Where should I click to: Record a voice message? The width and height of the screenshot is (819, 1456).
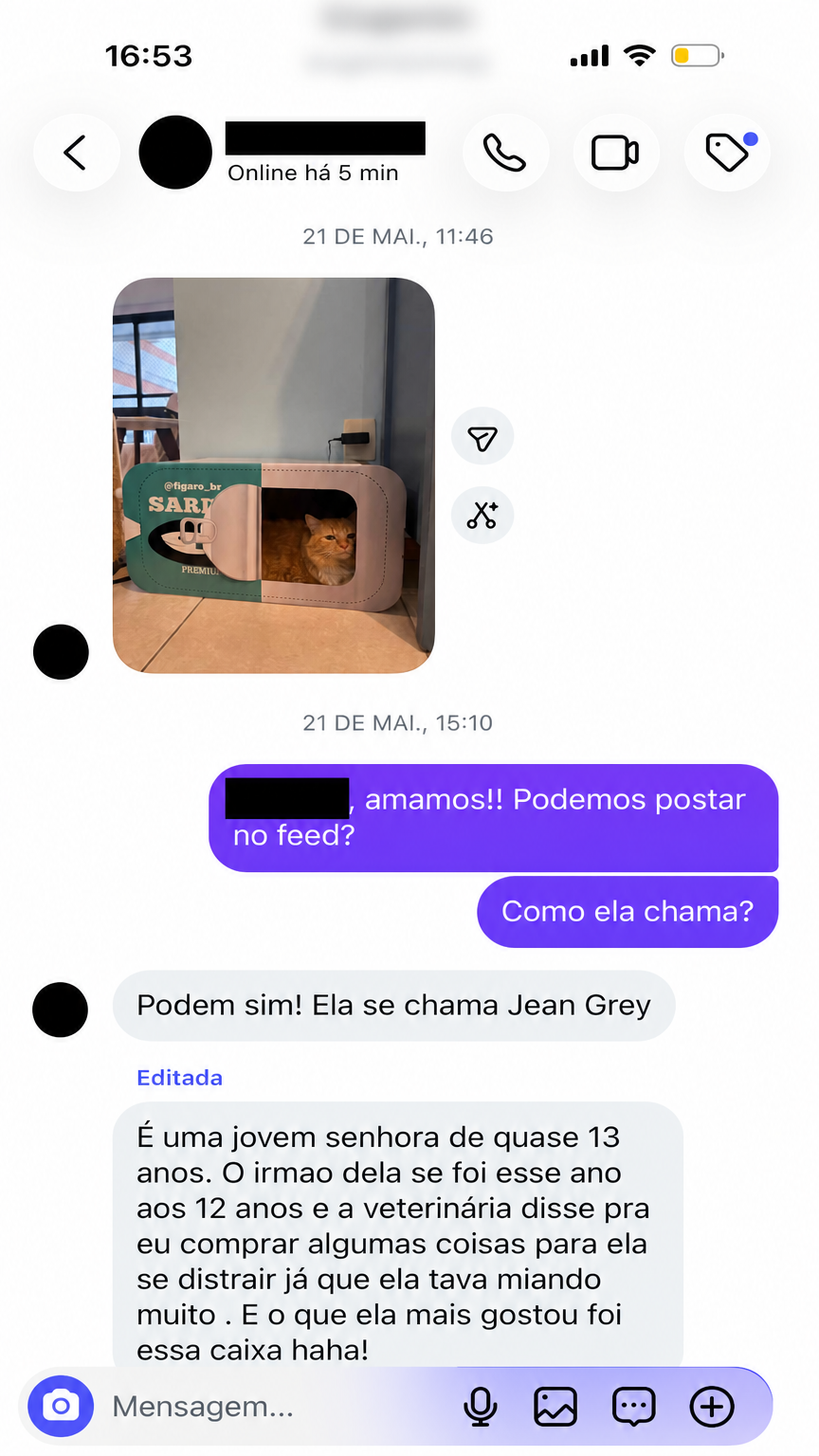coord(481,1407)
